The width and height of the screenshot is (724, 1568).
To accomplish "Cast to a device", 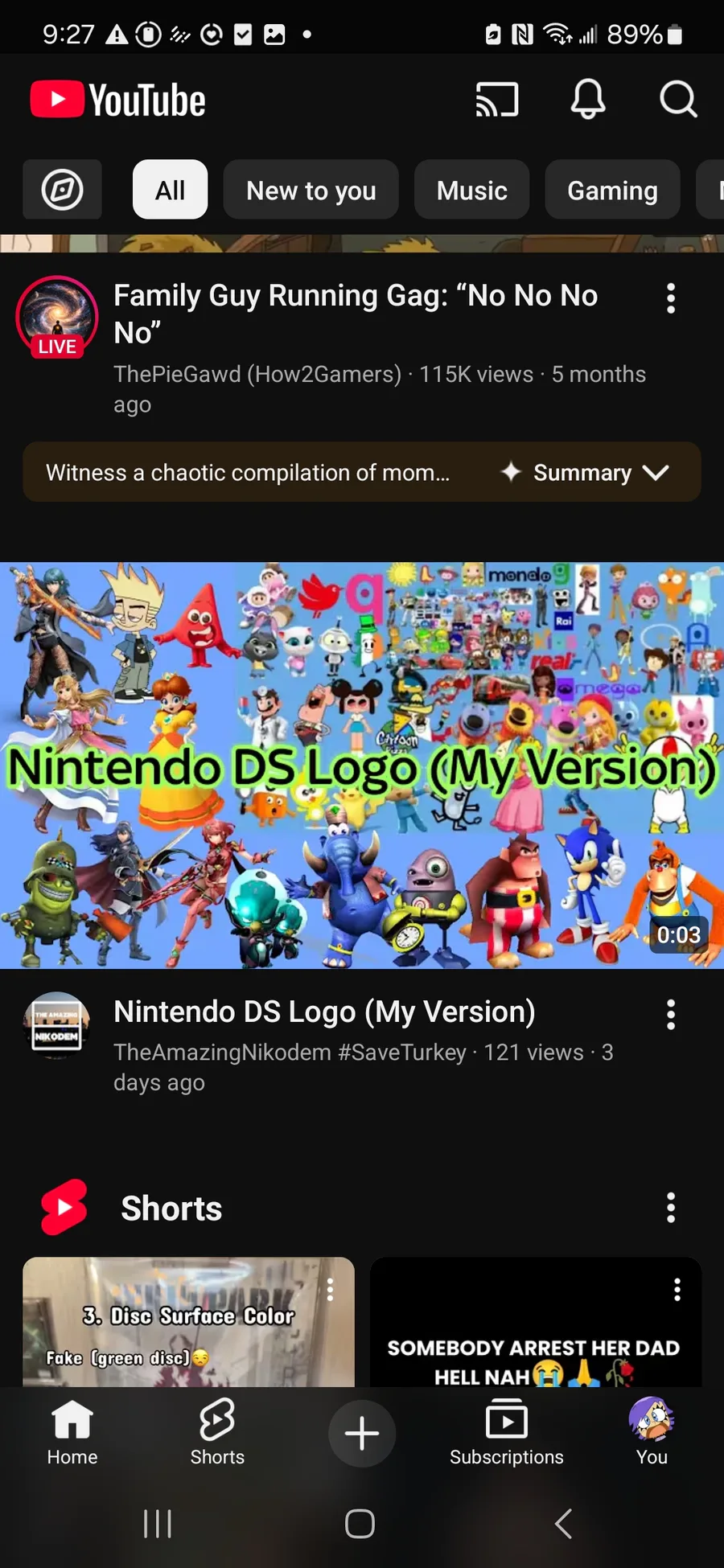I will [497, 101].
